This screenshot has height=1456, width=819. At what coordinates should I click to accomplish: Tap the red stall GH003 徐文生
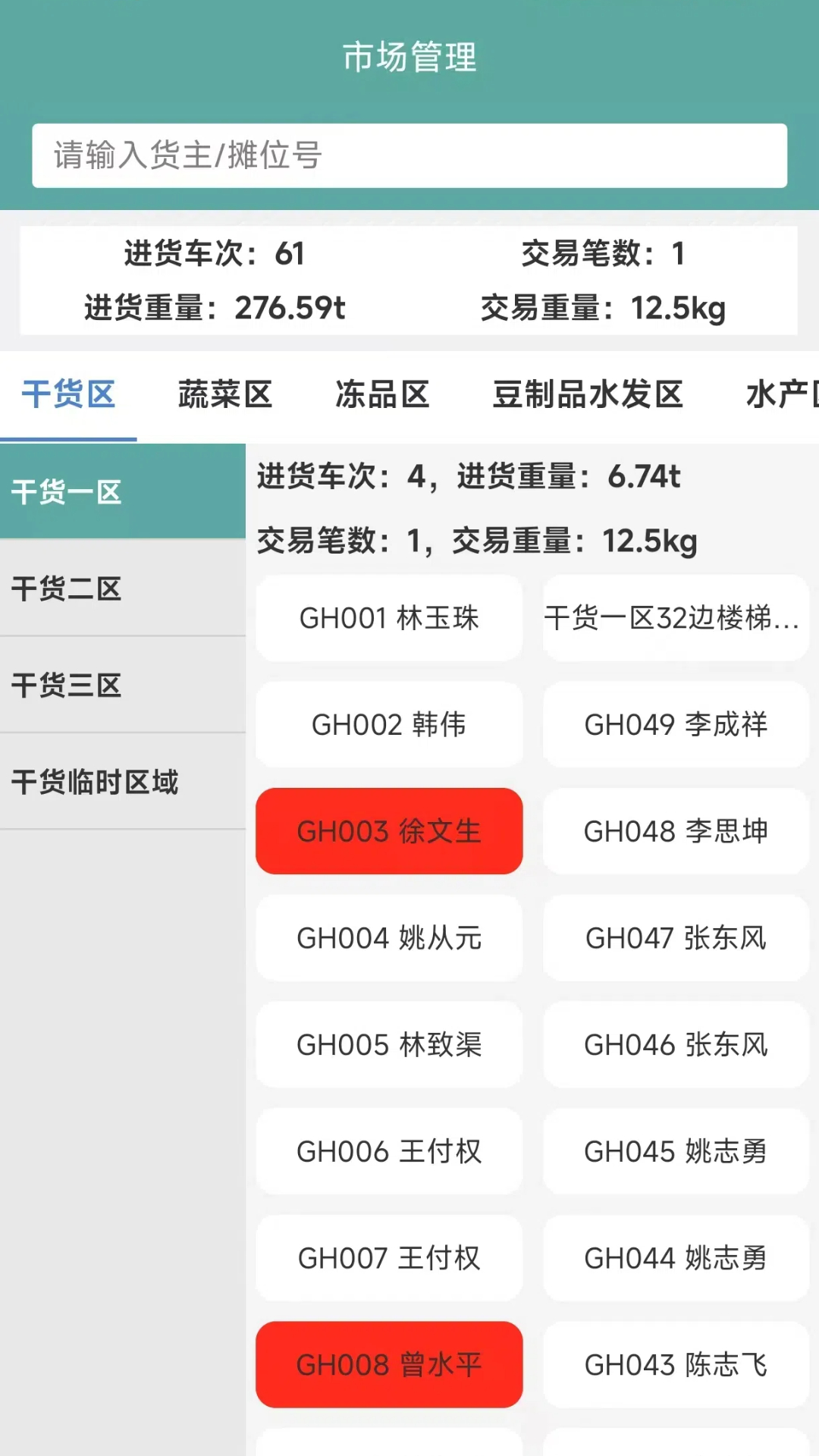coord(389,831)
